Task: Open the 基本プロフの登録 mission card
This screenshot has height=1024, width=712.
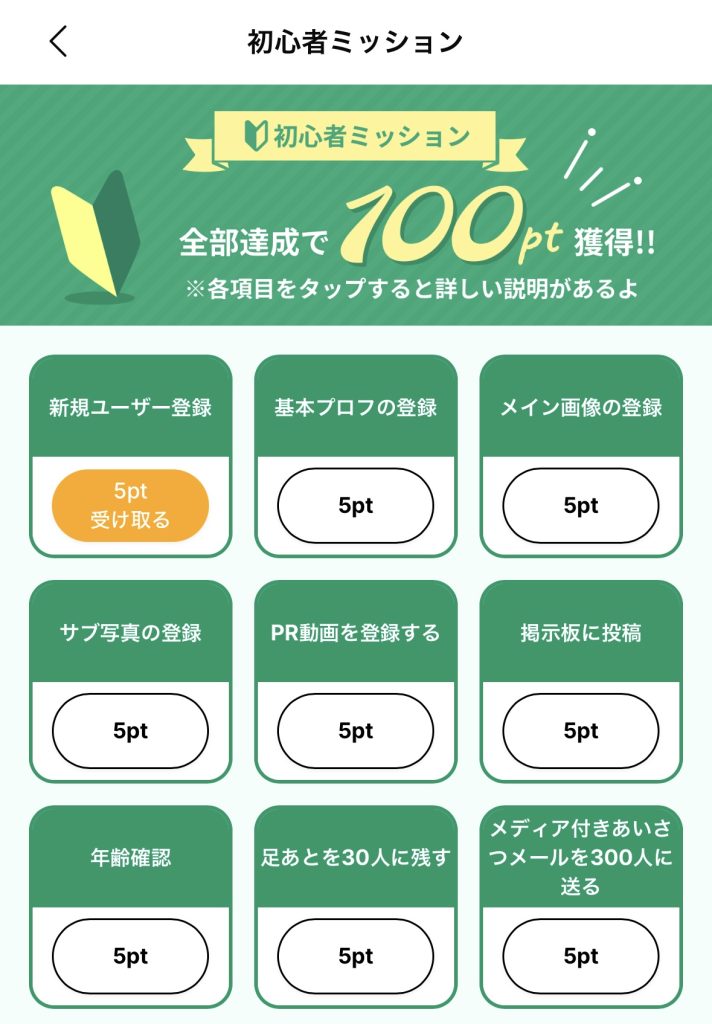Action: click(355, 408)
